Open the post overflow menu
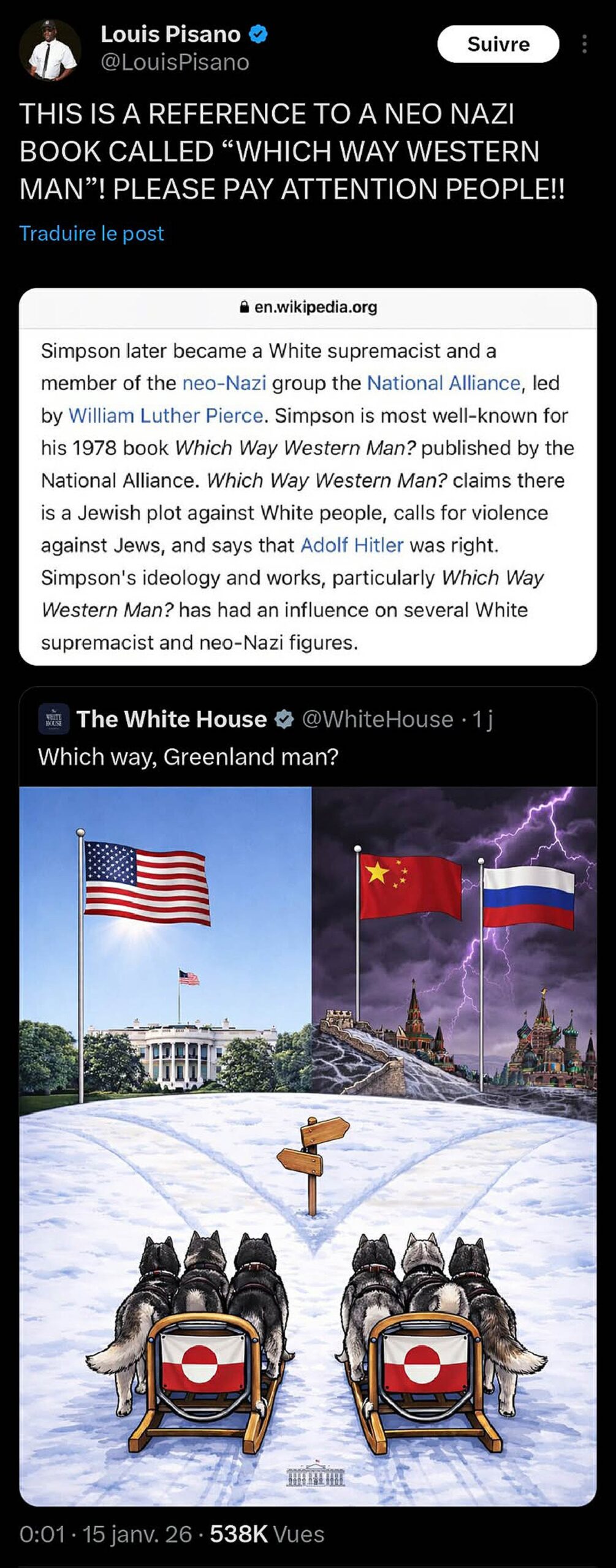Viewport: 616px width, 1568px height. click(x=584, y=44)
